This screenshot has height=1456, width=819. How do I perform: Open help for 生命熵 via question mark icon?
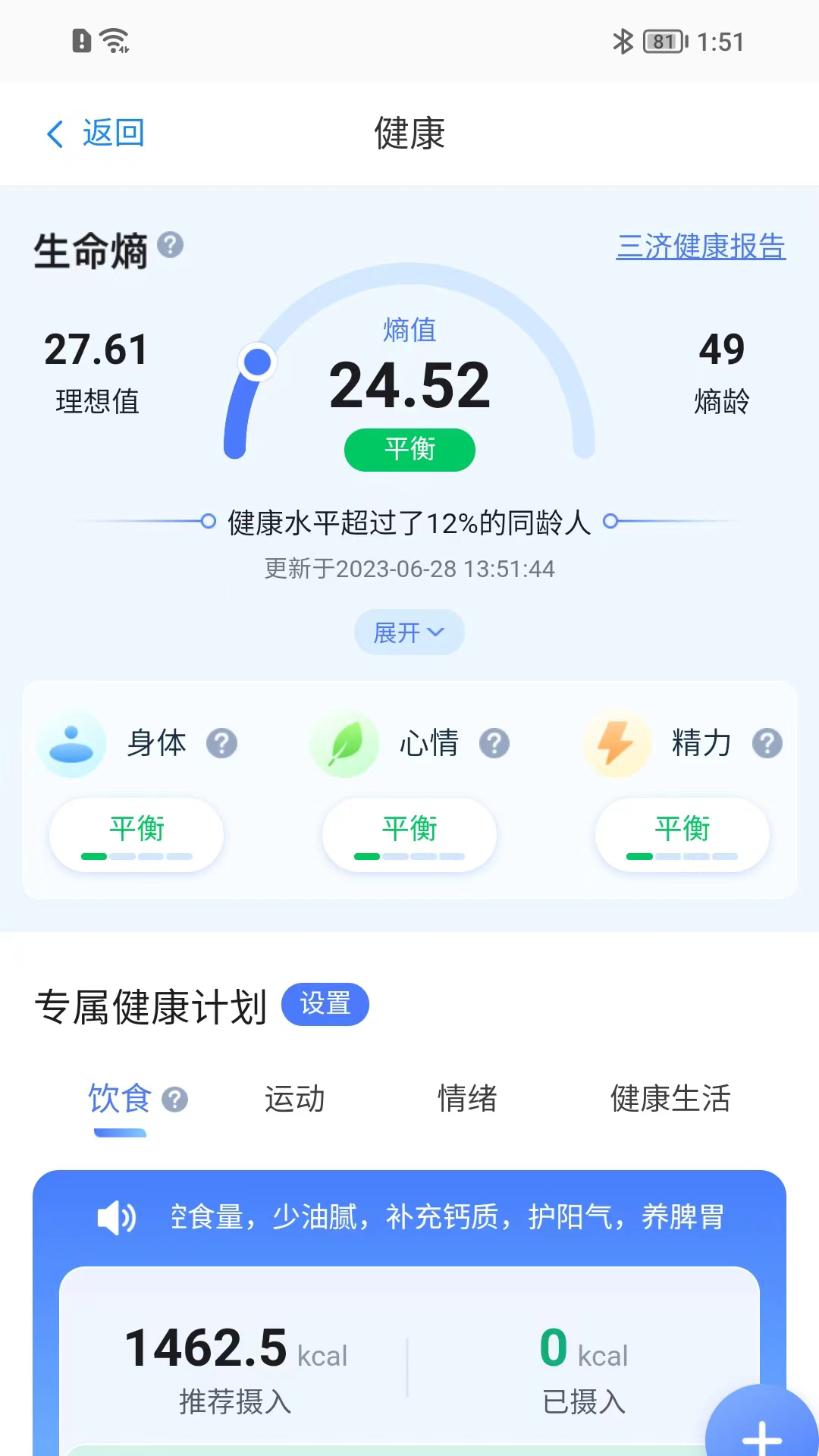[x=170, y=245]
